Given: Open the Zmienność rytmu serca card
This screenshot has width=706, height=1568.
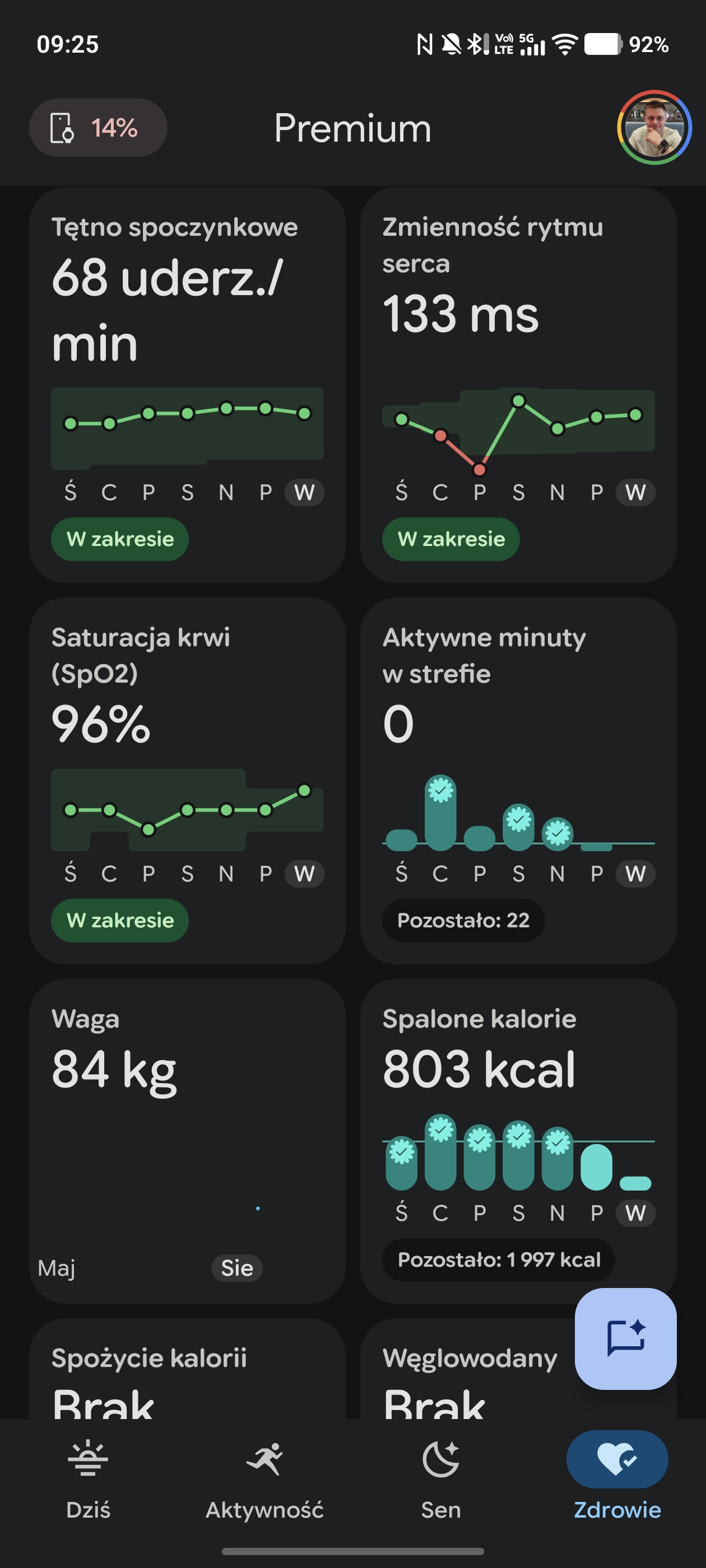Looking at the screenshot, I should [518, 385].
